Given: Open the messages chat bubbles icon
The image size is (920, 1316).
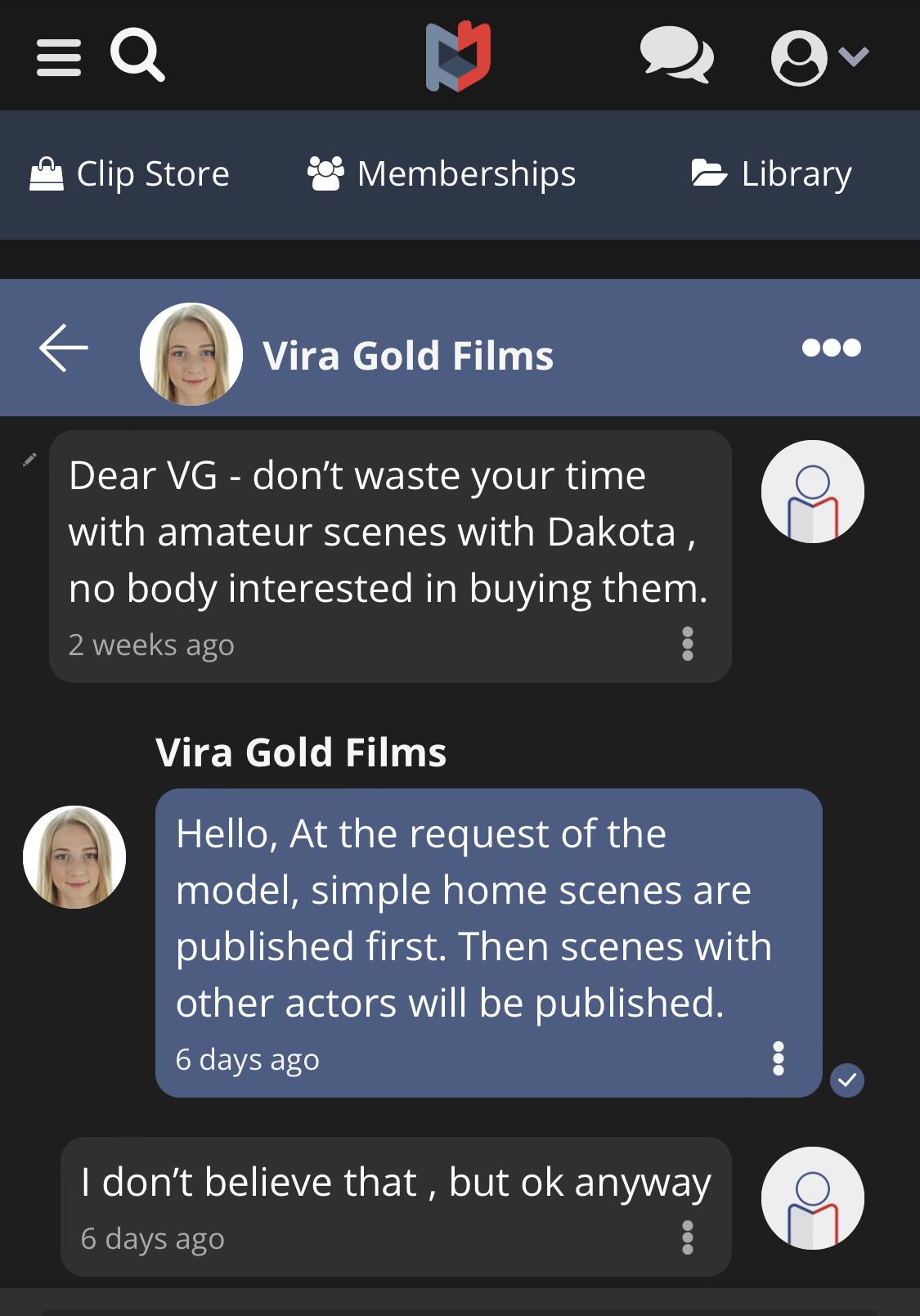Looking at the screenshot, I should click(x=675, y=56).
